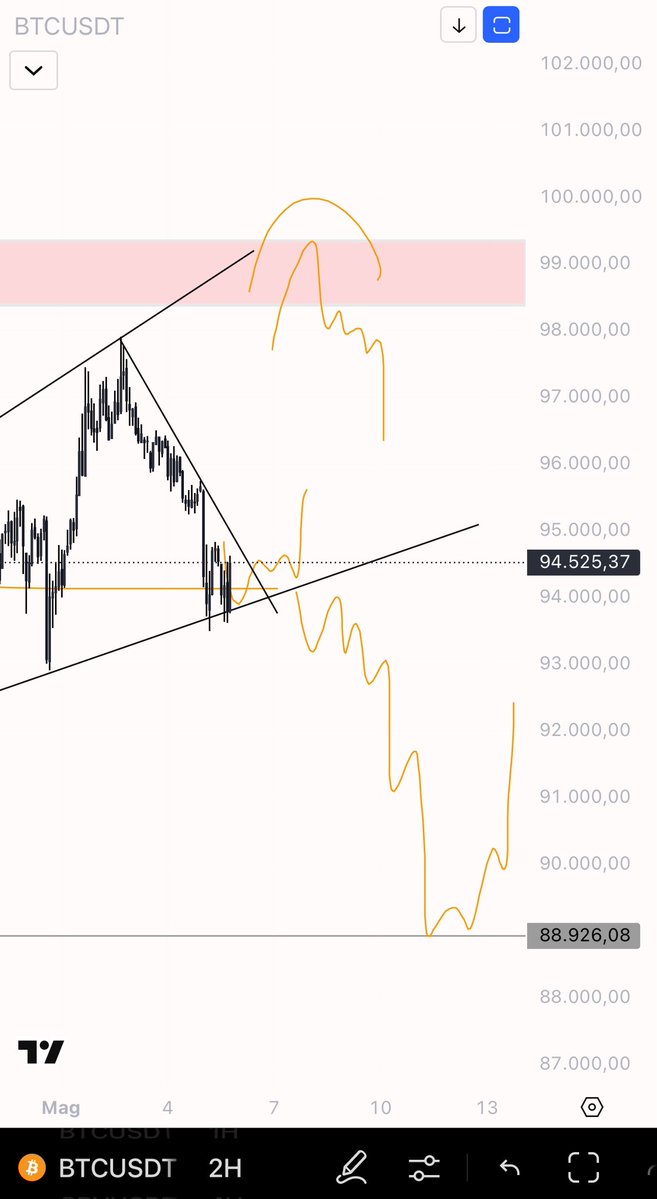Open price scale settings hexagon icon
The height and width of the screenshot is (1199, 657).
point(592,1107)
